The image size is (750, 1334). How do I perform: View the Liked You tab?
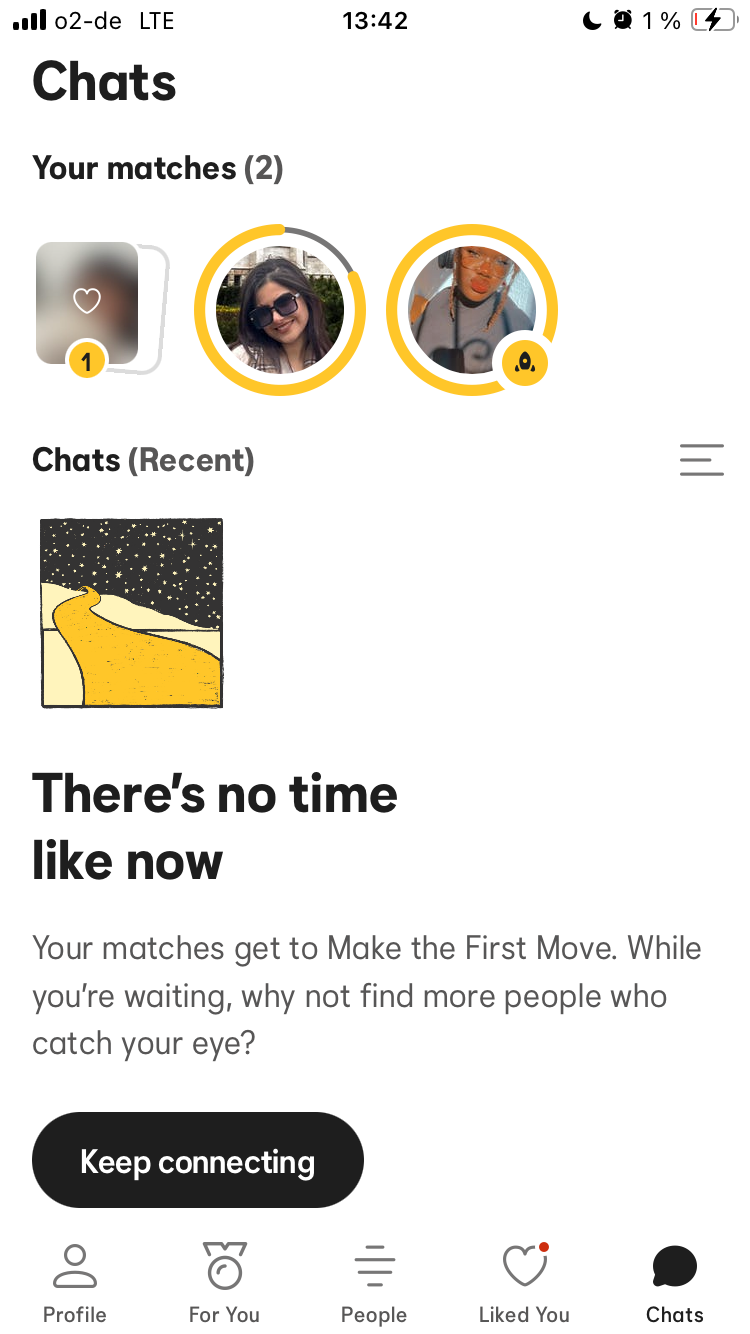[x=524, y=1283]
